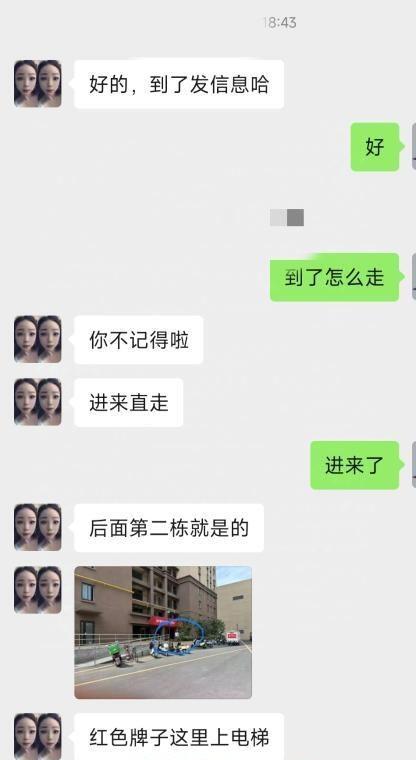The width and height of the screenshot is (416, 760).
Task: Tap the avatar next to "进来直走"
Action: click(38, 402)
